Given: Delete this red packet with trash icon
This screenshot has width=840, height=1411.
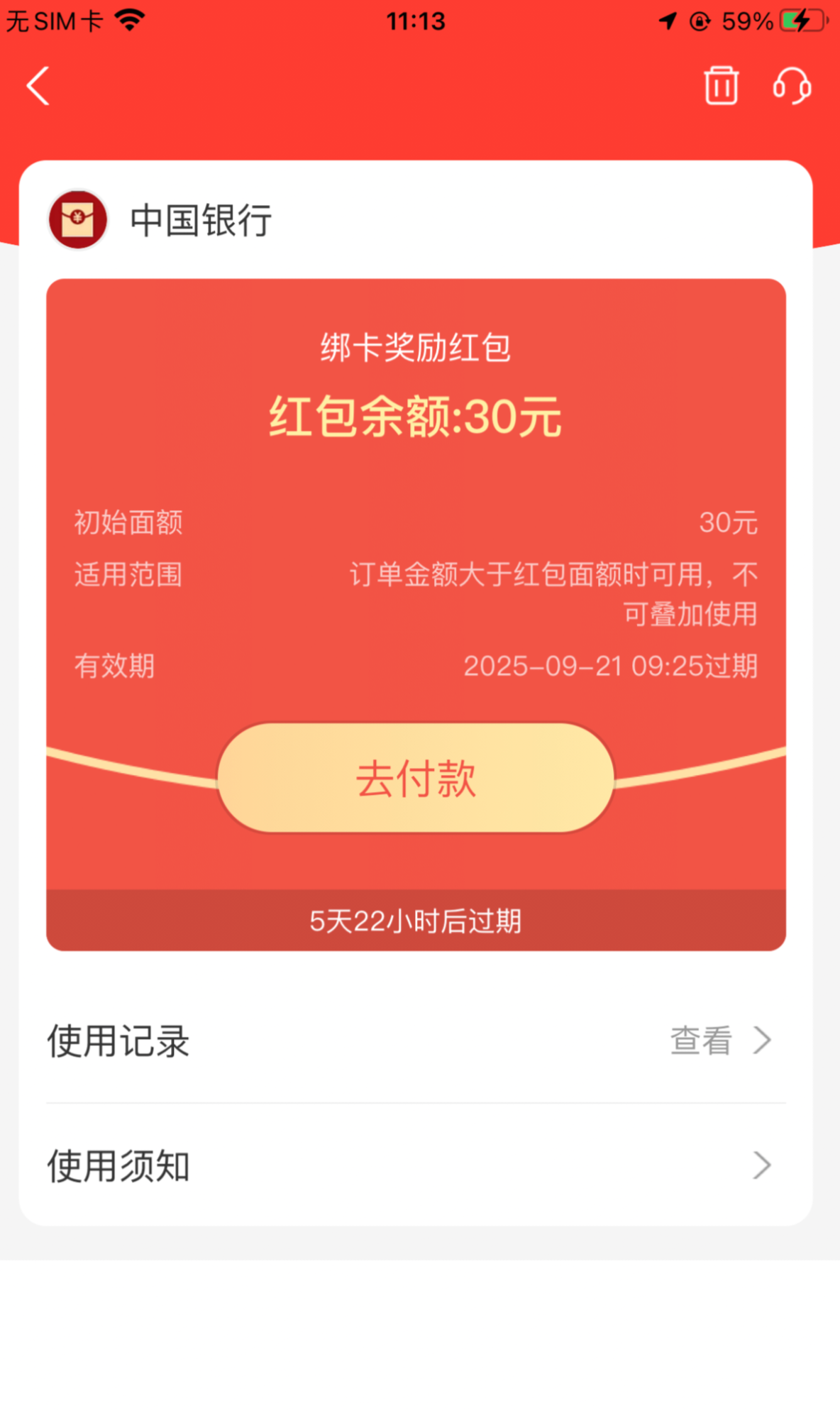Looking at the screenshot, I should point(721,86).
